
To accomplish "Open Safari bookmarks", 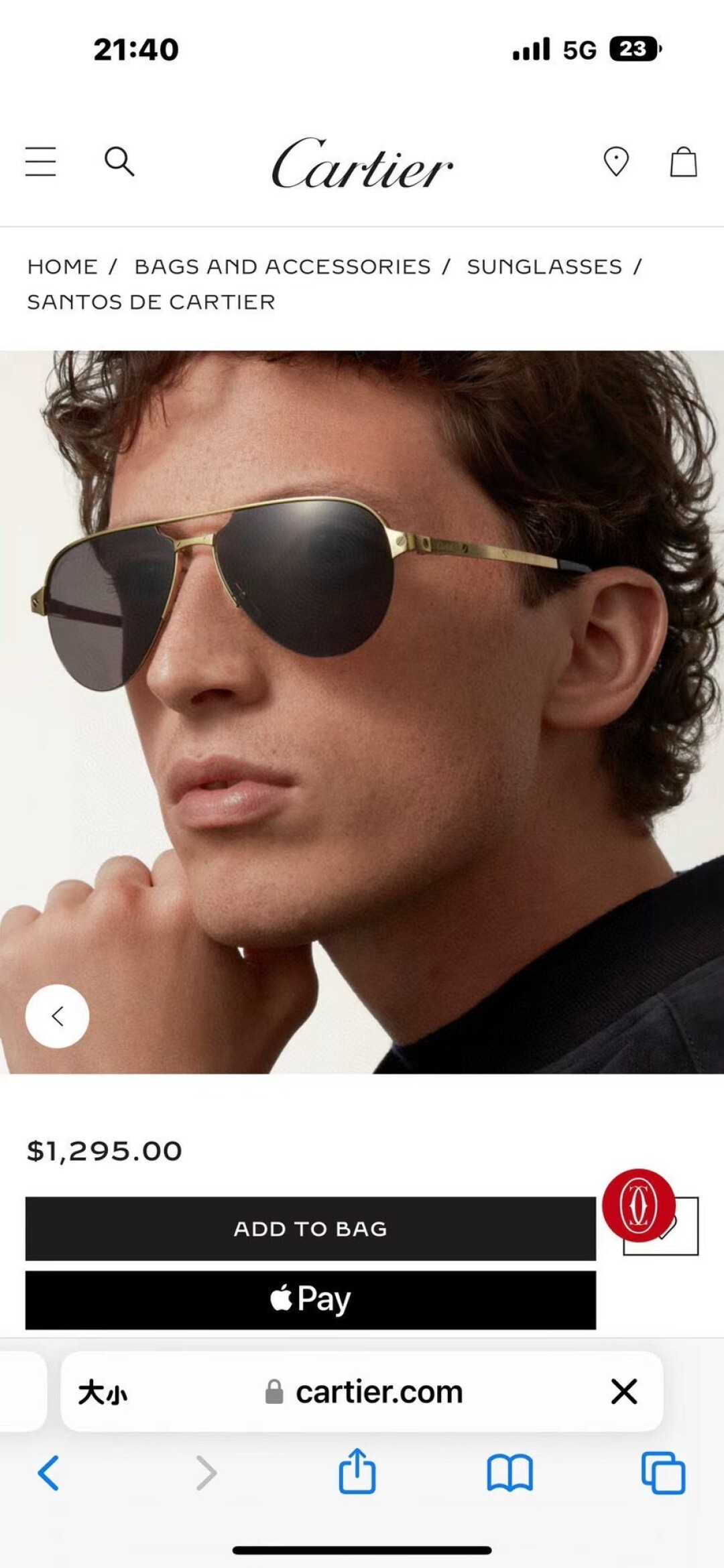I will (509, 1473).
